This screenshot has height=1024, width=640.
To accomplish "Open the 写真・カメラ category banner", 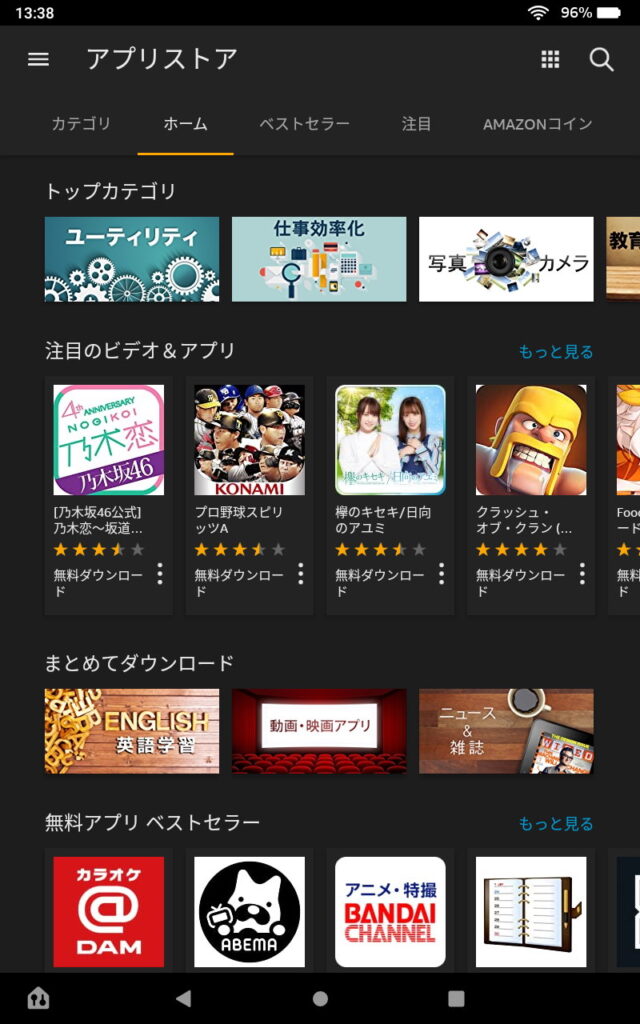I will click(506, 259).
